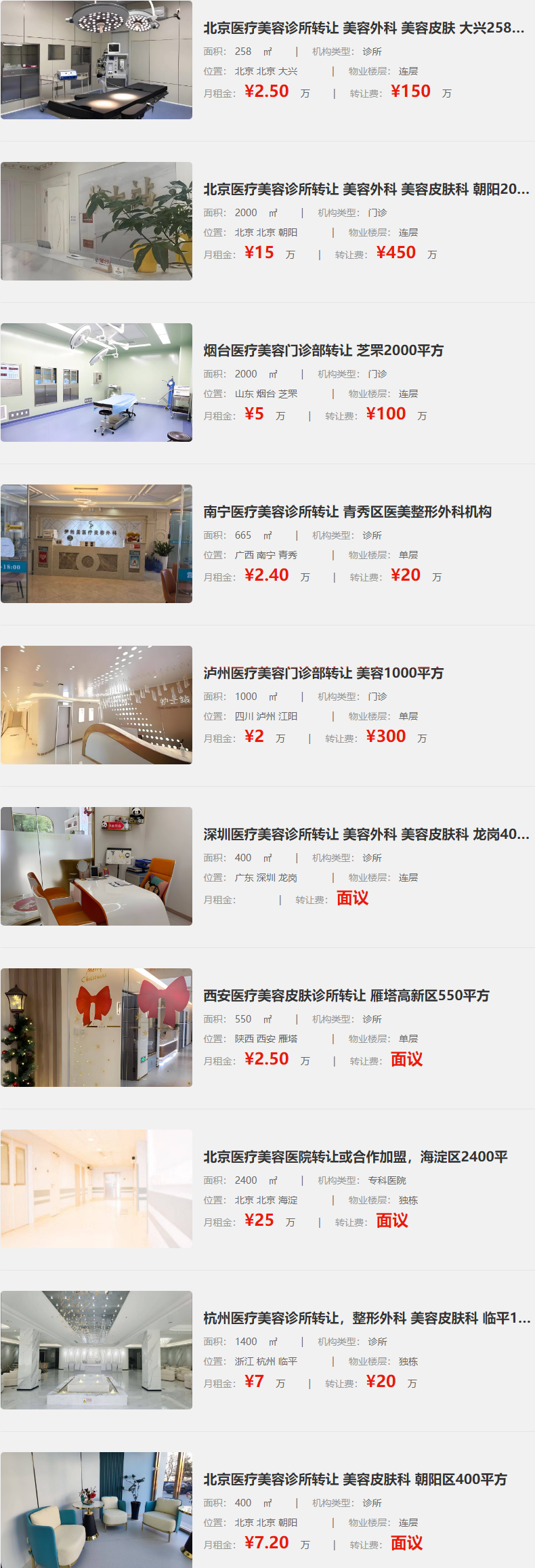Open the Xi'an Yanta 550㎡ clinic listing

(x=346, y=996)
